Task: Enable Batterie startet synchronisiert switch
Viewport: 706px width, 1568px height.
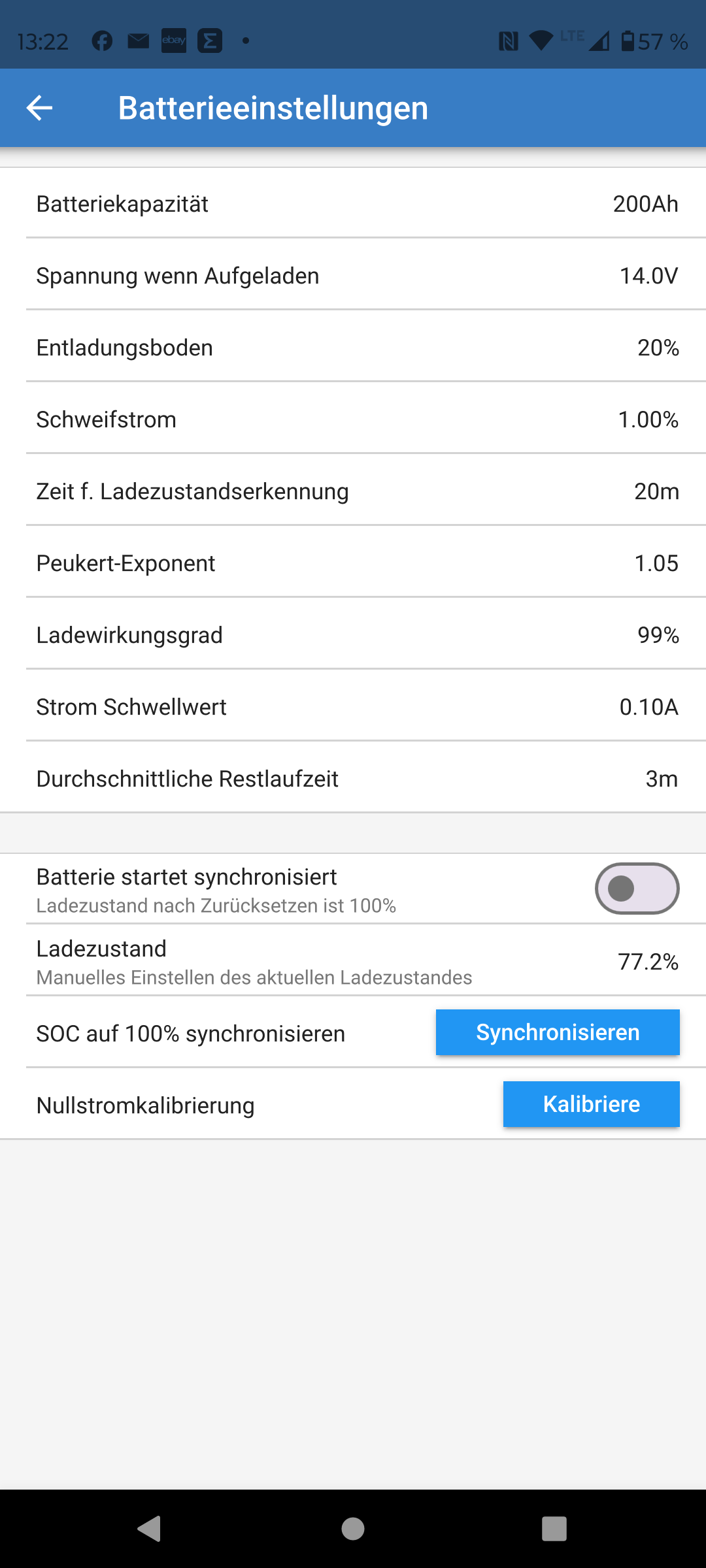Action: point(637,889)
